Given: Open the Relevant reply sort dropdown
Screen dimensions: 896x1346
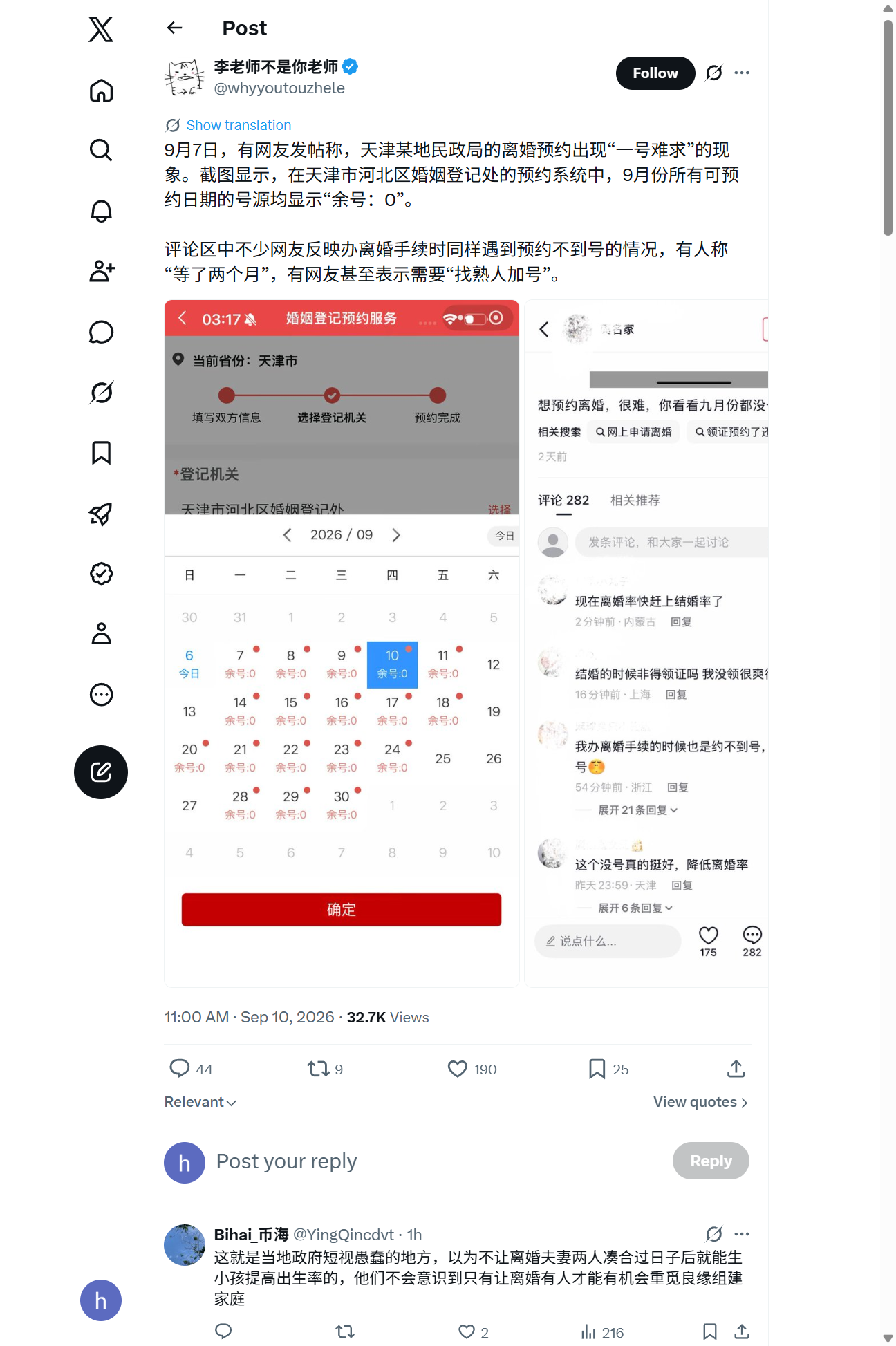Looking at the screenshot, I should [200, 1102].
